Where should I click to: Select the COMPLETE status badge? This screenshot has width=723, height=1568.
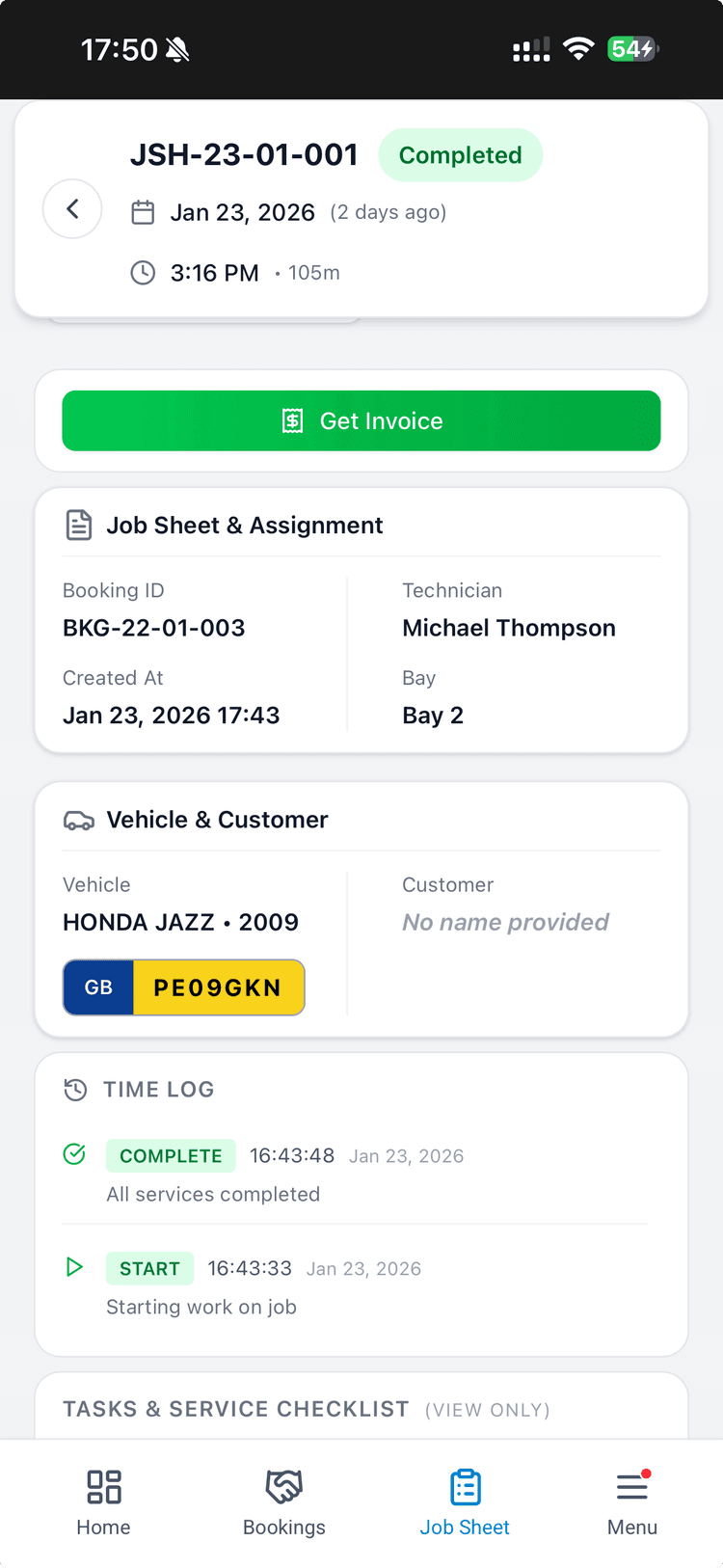171,1154
